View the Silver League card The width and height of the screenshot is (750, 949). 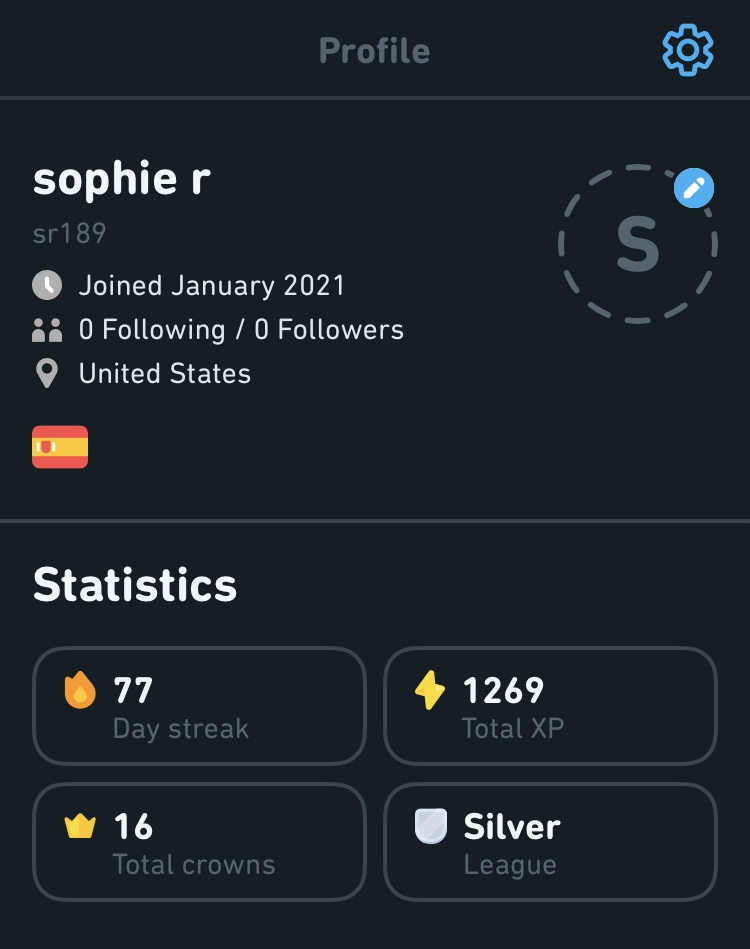(550, 842)
